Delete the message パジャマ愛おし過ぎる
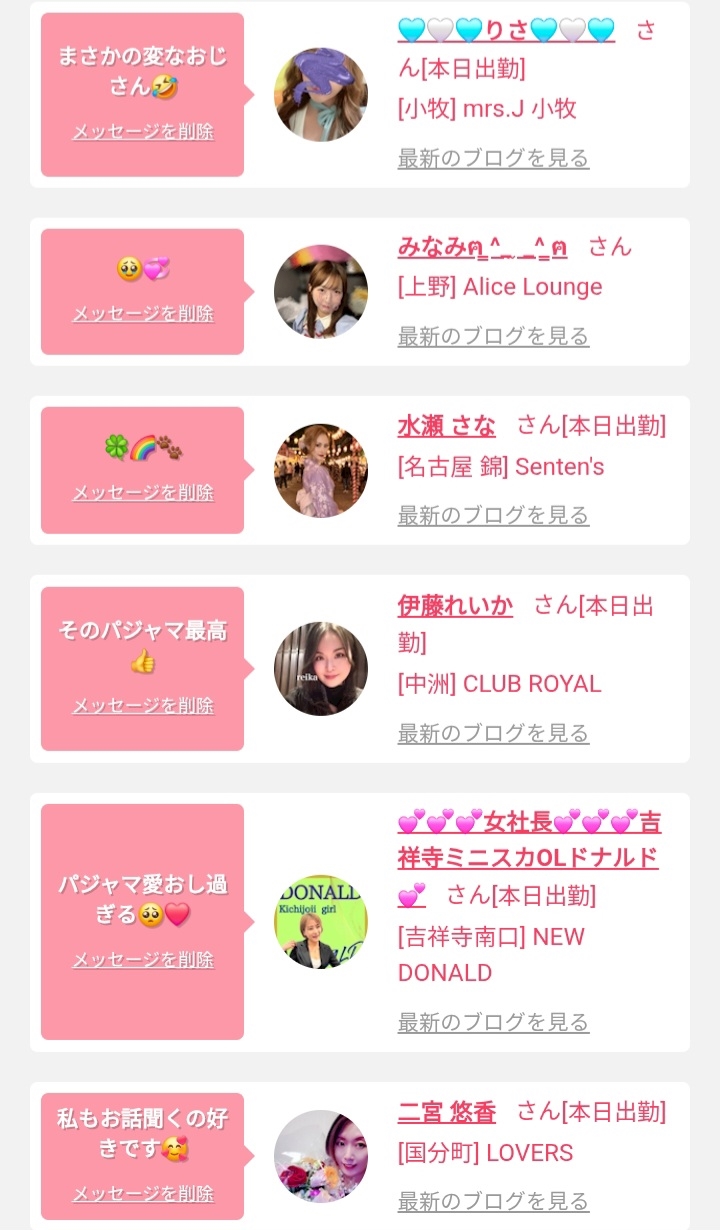 click(143, 960)
